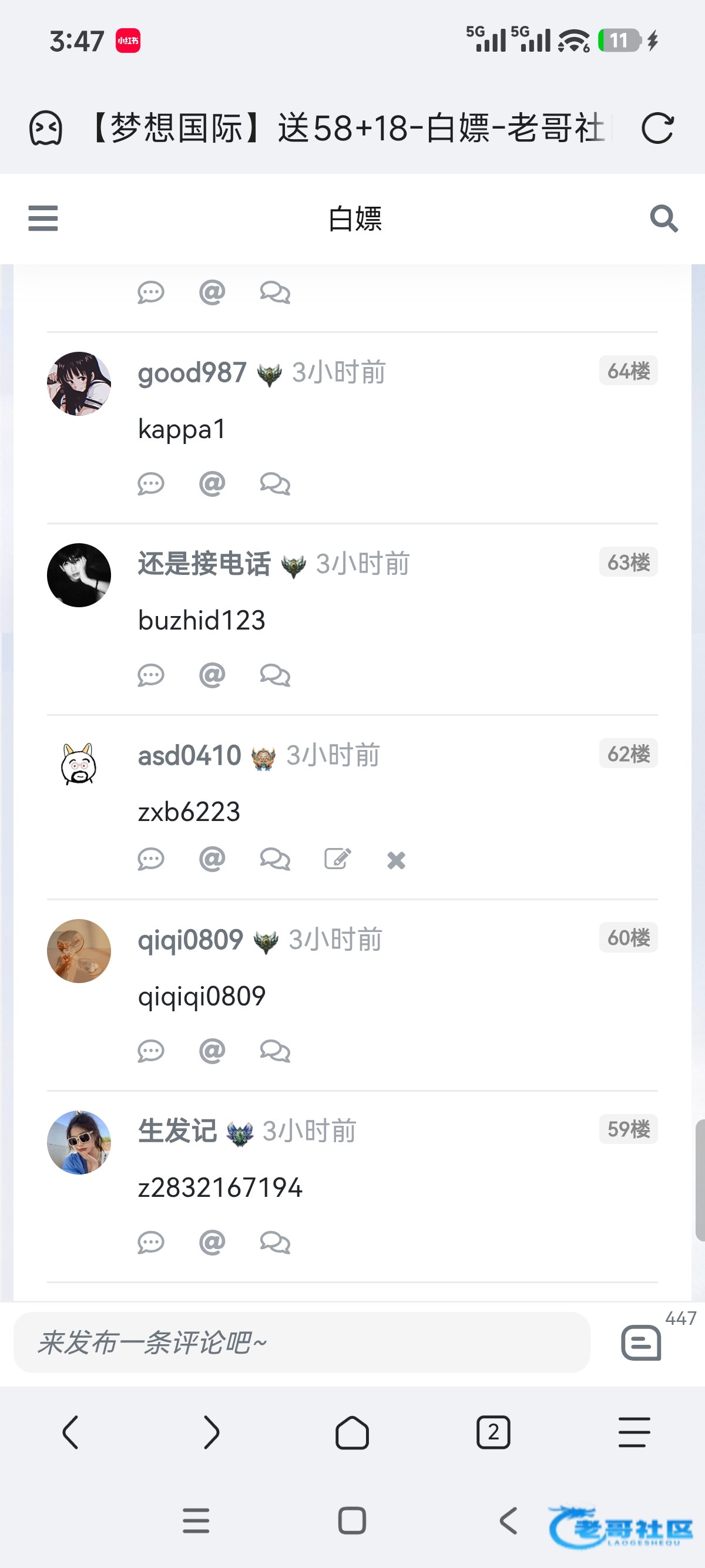Open the browser home page
This screenshot has width=705, height=1568.
352,1432
